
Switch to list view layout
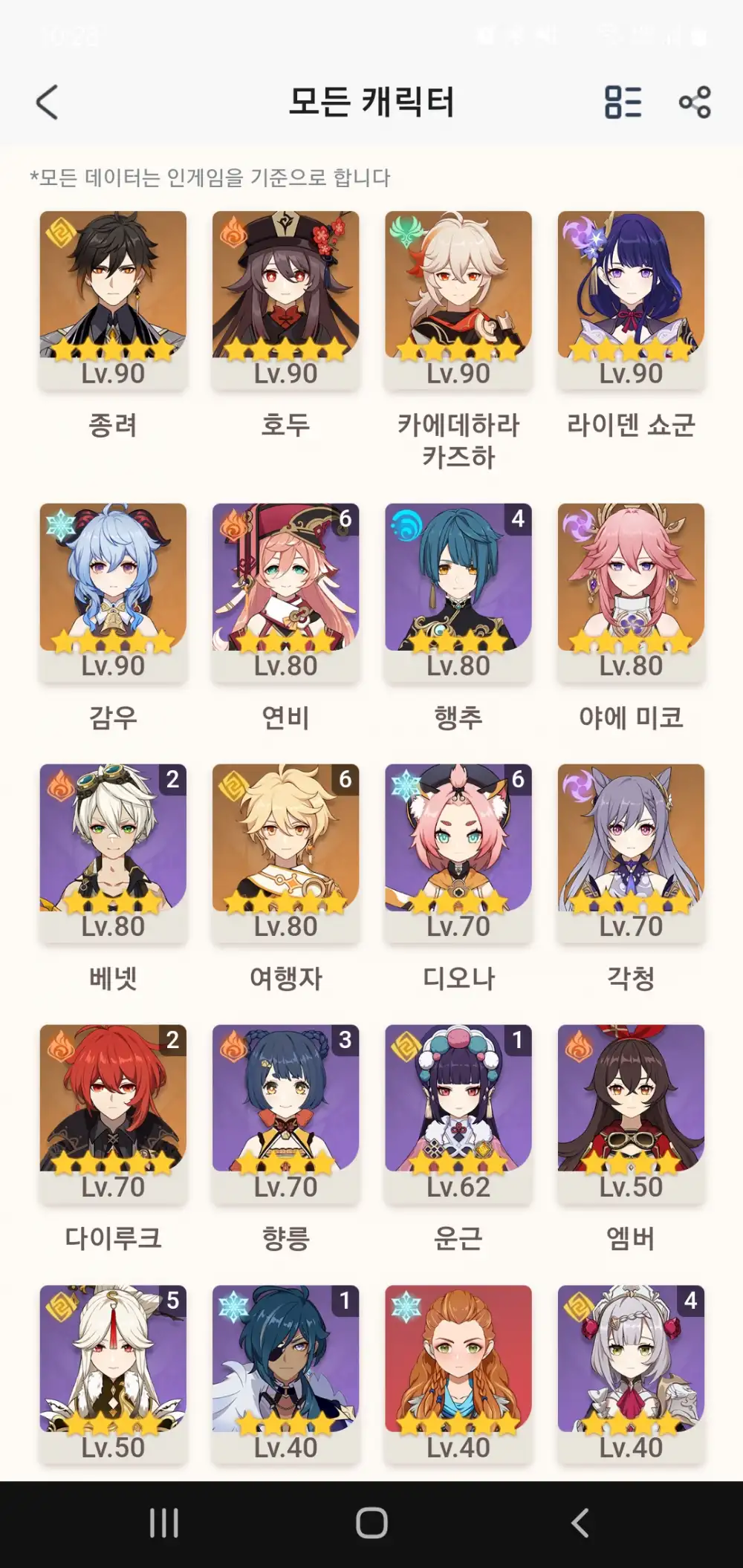(623, 103)
